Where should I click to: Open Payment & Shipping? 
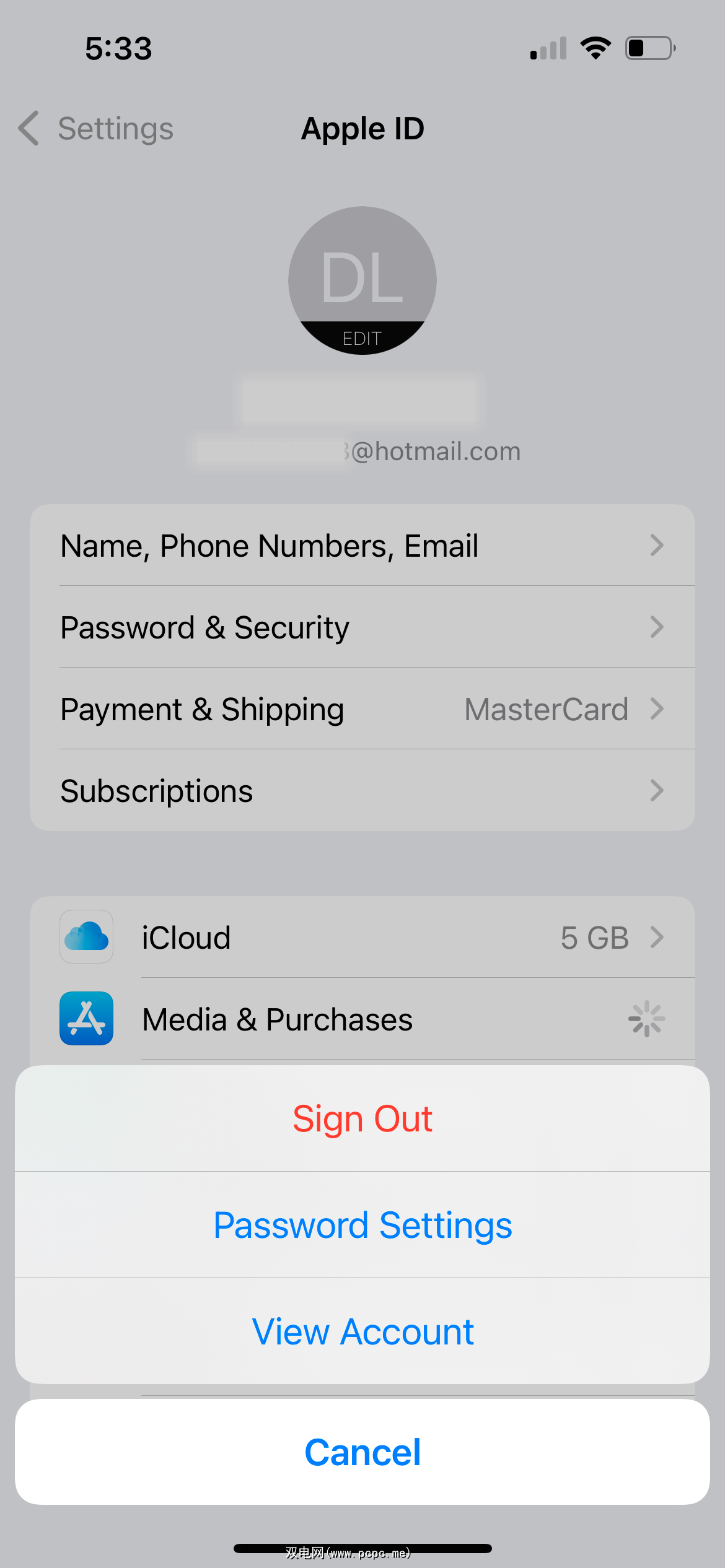[362, 709]
